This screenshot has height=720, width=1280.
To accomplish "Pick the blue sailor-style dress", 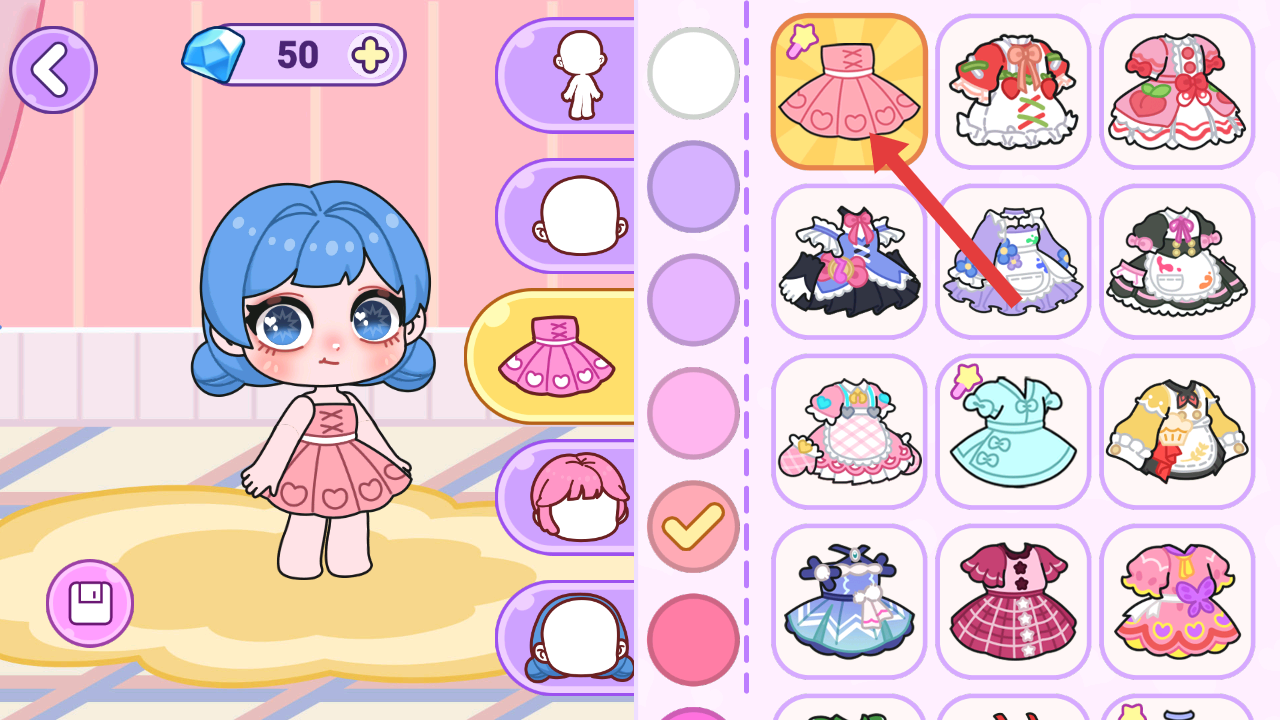I will click(849, 601).
